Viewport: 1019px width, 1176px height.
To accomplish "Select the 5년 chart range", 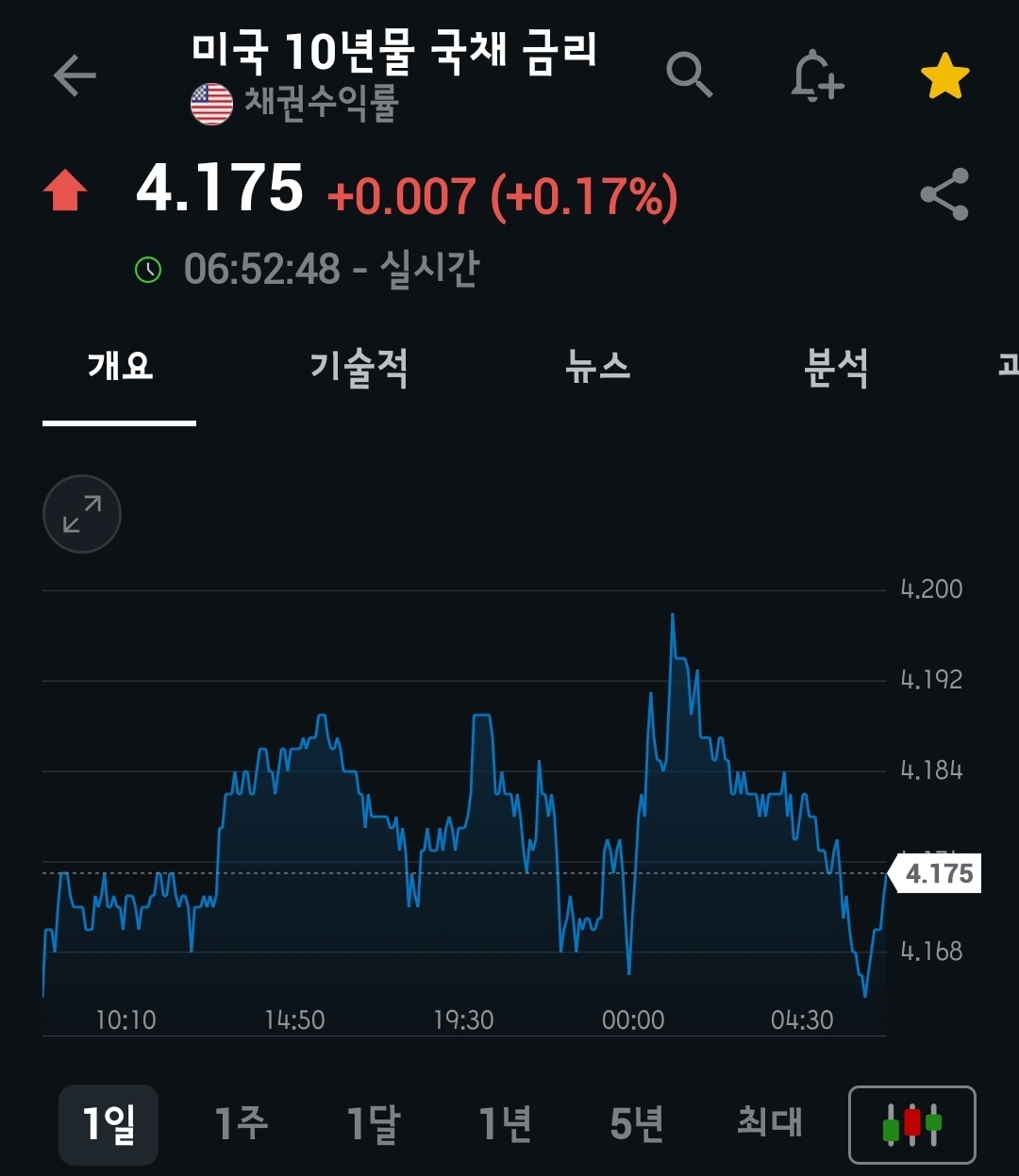I will [x=637, y=1124].
